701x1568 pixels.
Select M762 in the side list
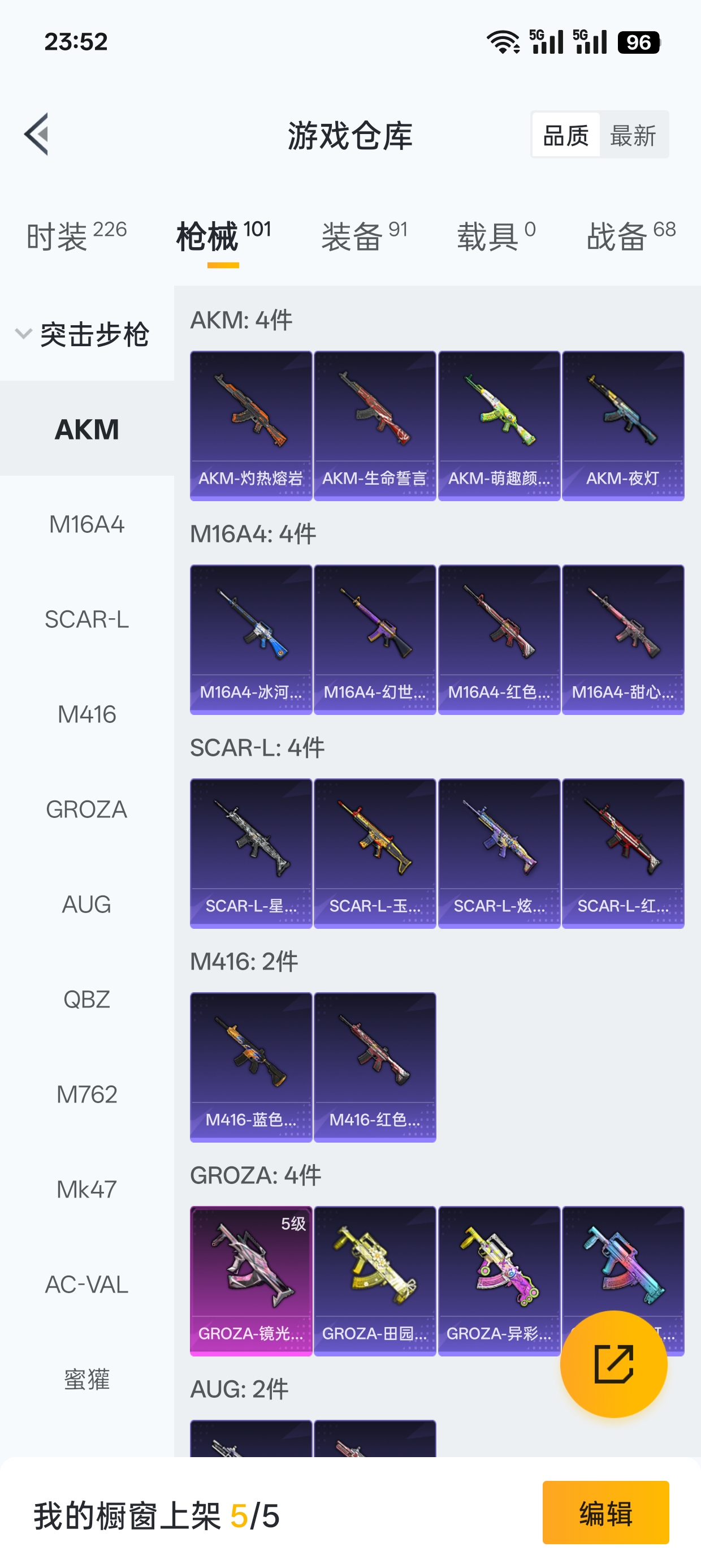coord(86,1095)
